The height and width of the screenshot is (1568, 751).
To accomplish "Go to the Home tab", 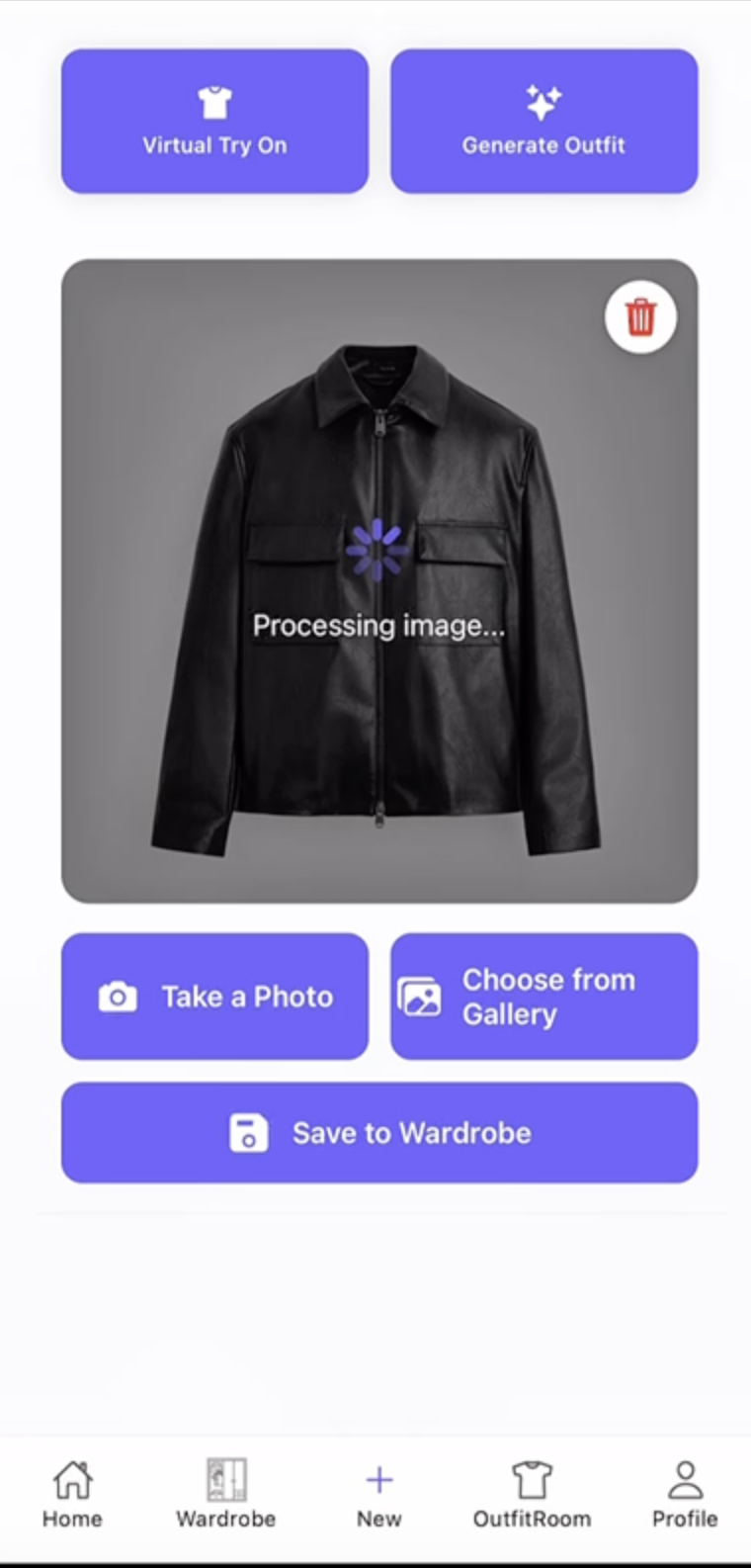I will tap(72, 1494).
